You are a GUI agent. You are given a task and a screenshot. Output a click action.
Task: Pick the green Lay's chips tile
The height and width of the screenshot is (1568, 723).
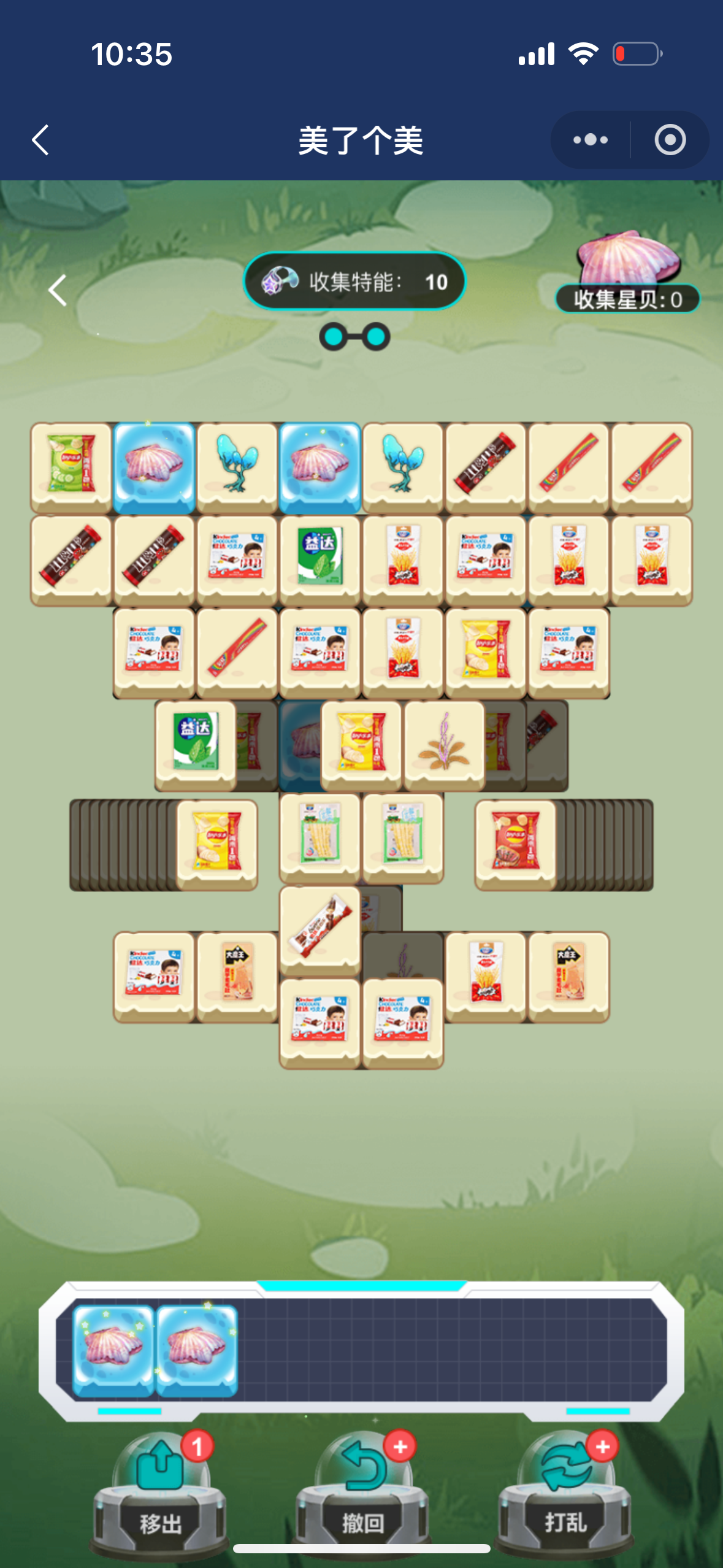pyautogui.click(x=71, y=464)
